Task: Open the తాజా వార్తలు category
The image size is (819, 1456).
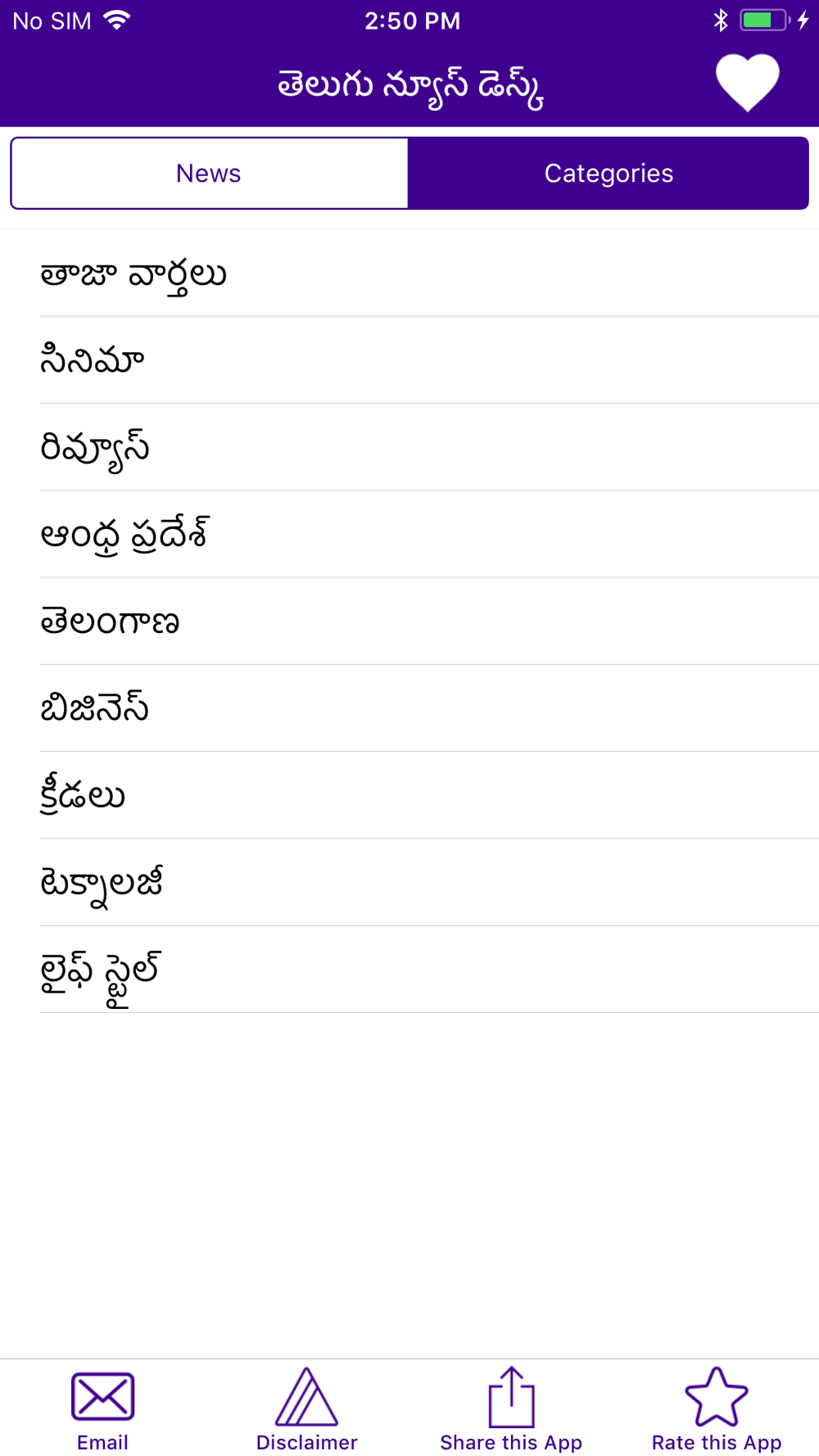Action: (409, 274)
